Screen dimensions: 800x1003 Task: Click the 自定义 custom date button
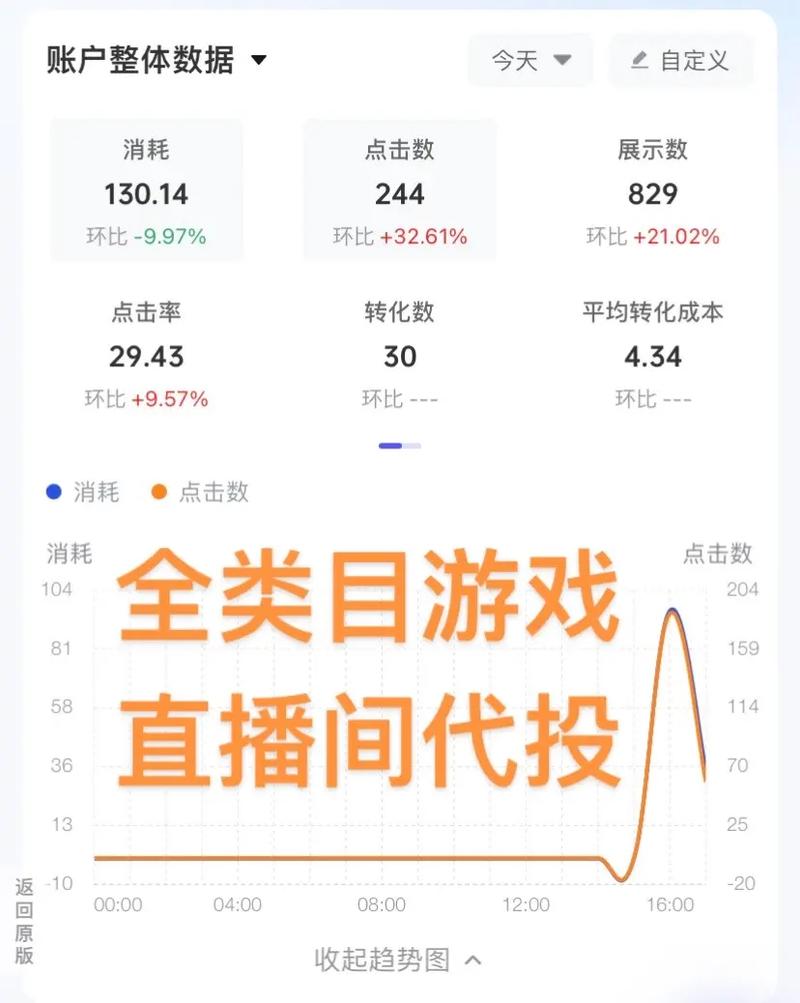click(680, 60)
